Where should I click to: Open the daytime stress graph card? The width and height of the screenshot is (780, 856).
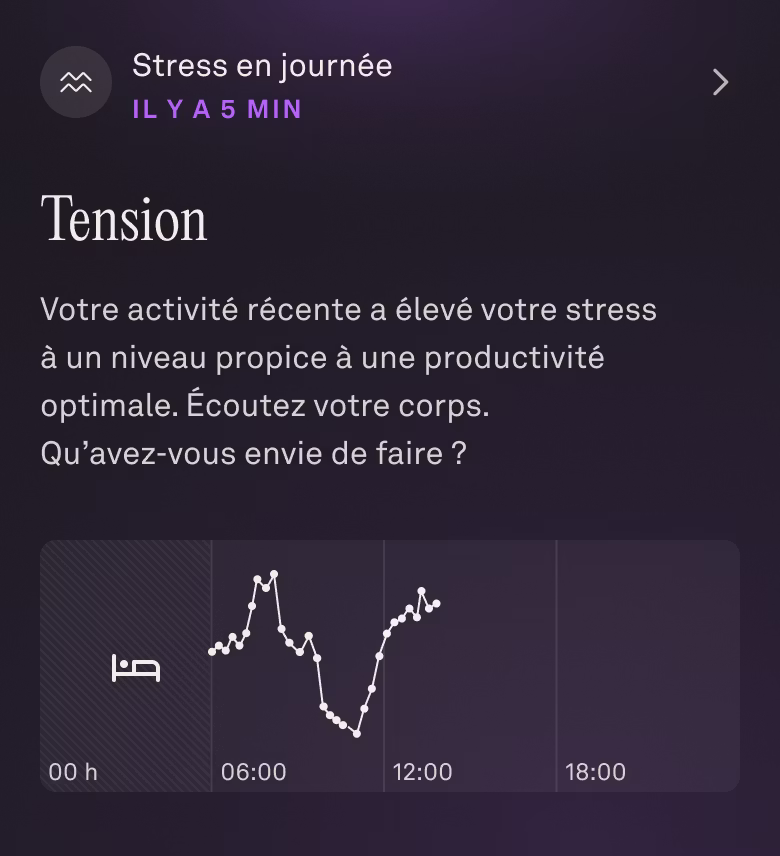point(390,665)
